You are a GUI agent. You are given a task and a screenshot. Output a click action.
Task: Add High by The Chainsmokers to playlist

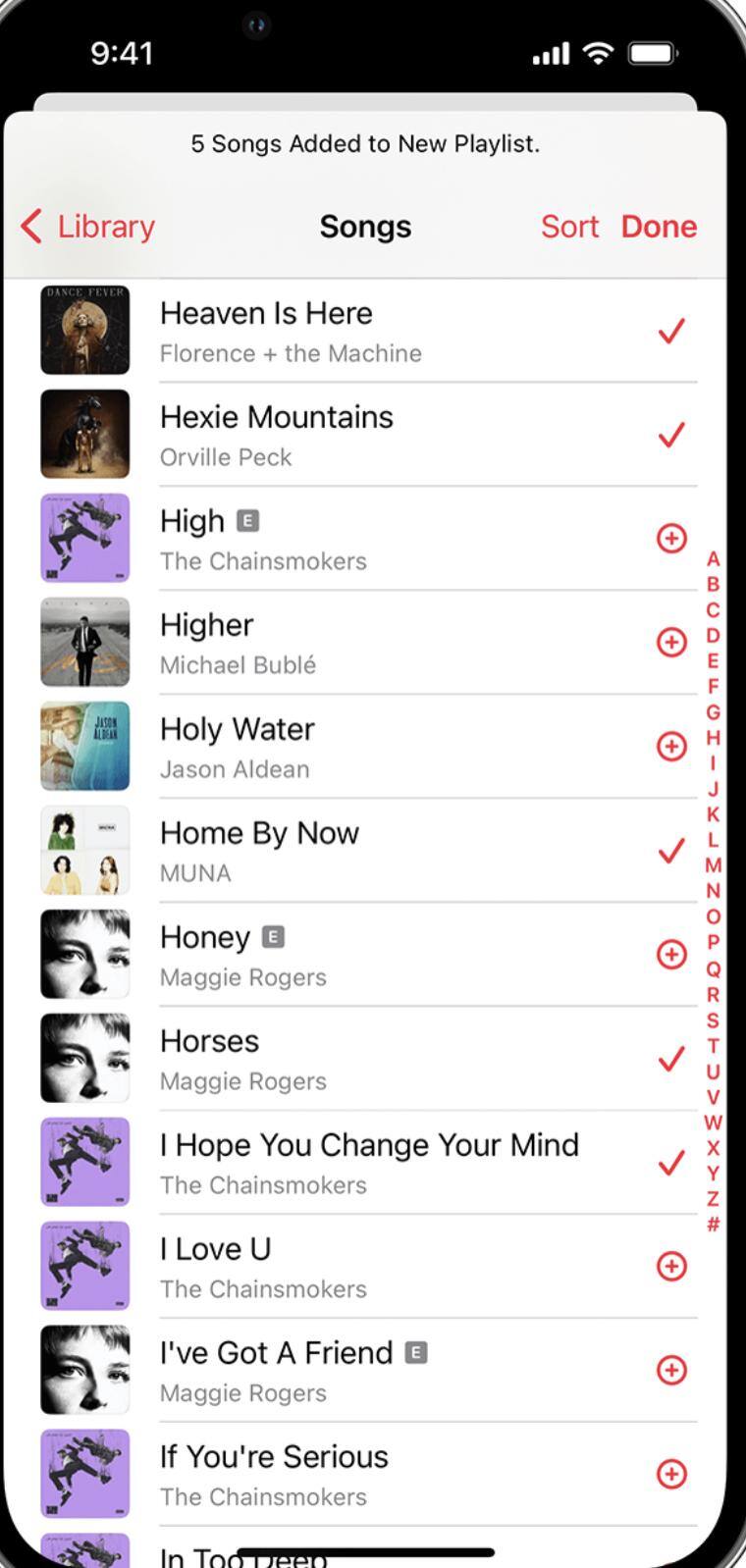click(x=671, y=538)
